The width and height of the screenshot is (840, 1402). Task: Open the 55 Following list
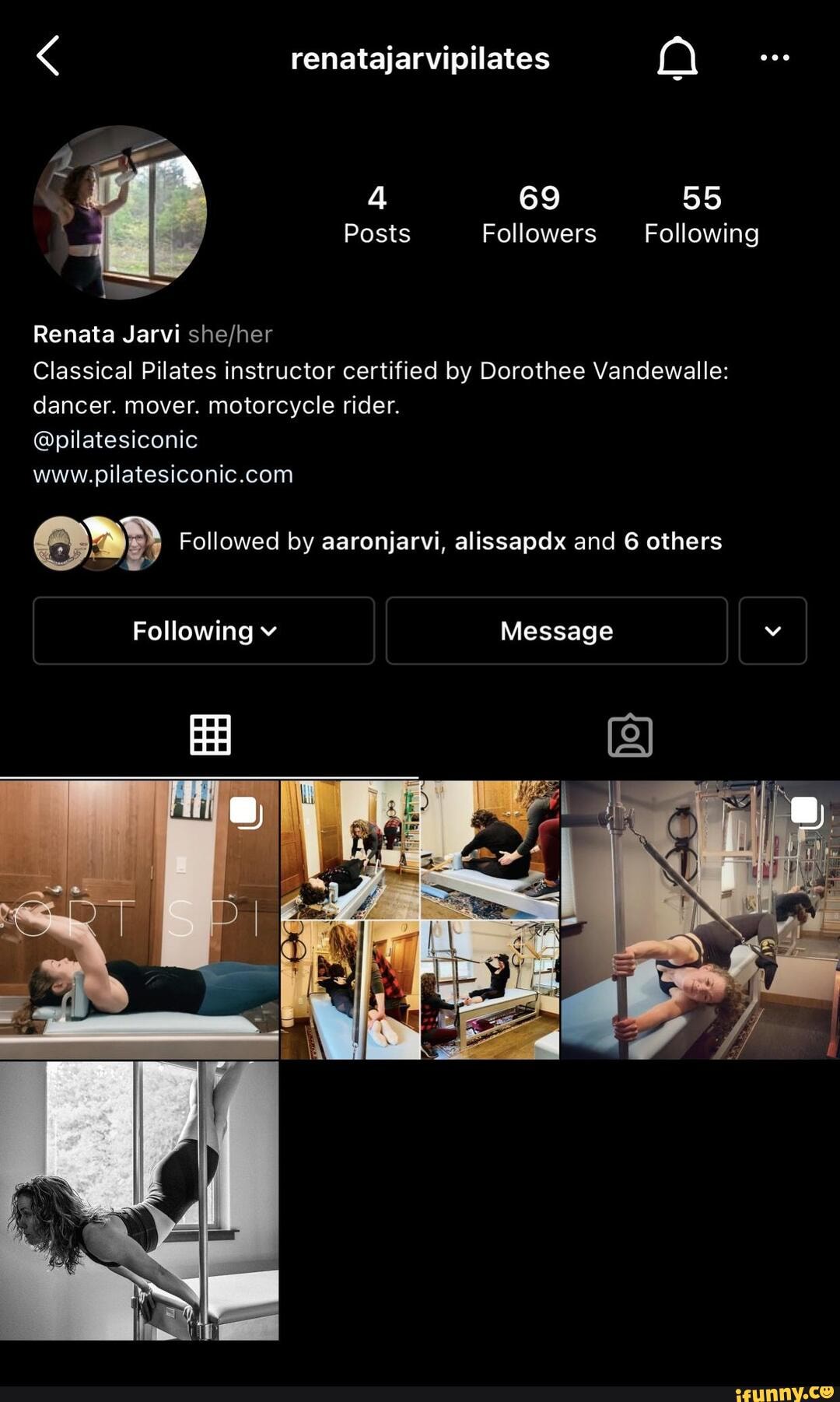(x=701, y=214)
